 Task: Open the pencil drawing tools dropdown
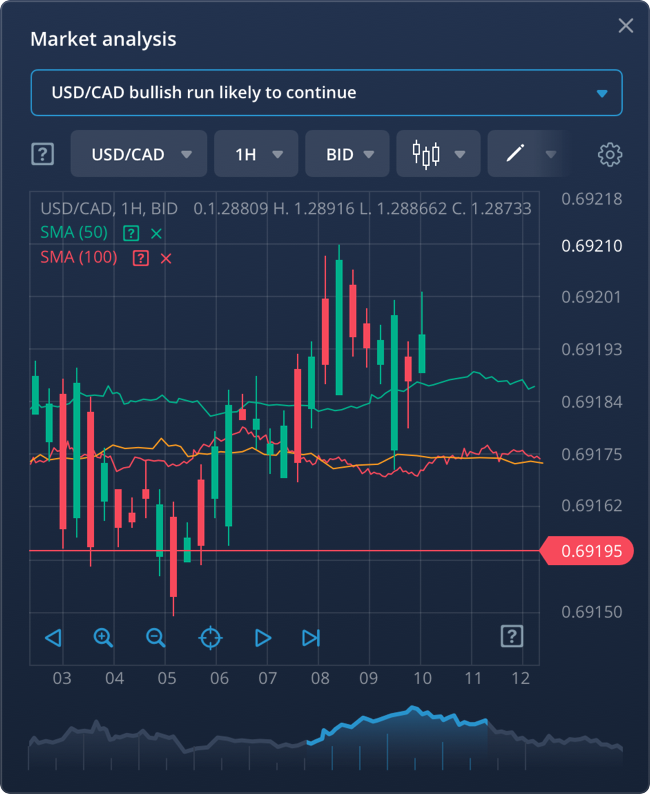[x=528, y=154]
